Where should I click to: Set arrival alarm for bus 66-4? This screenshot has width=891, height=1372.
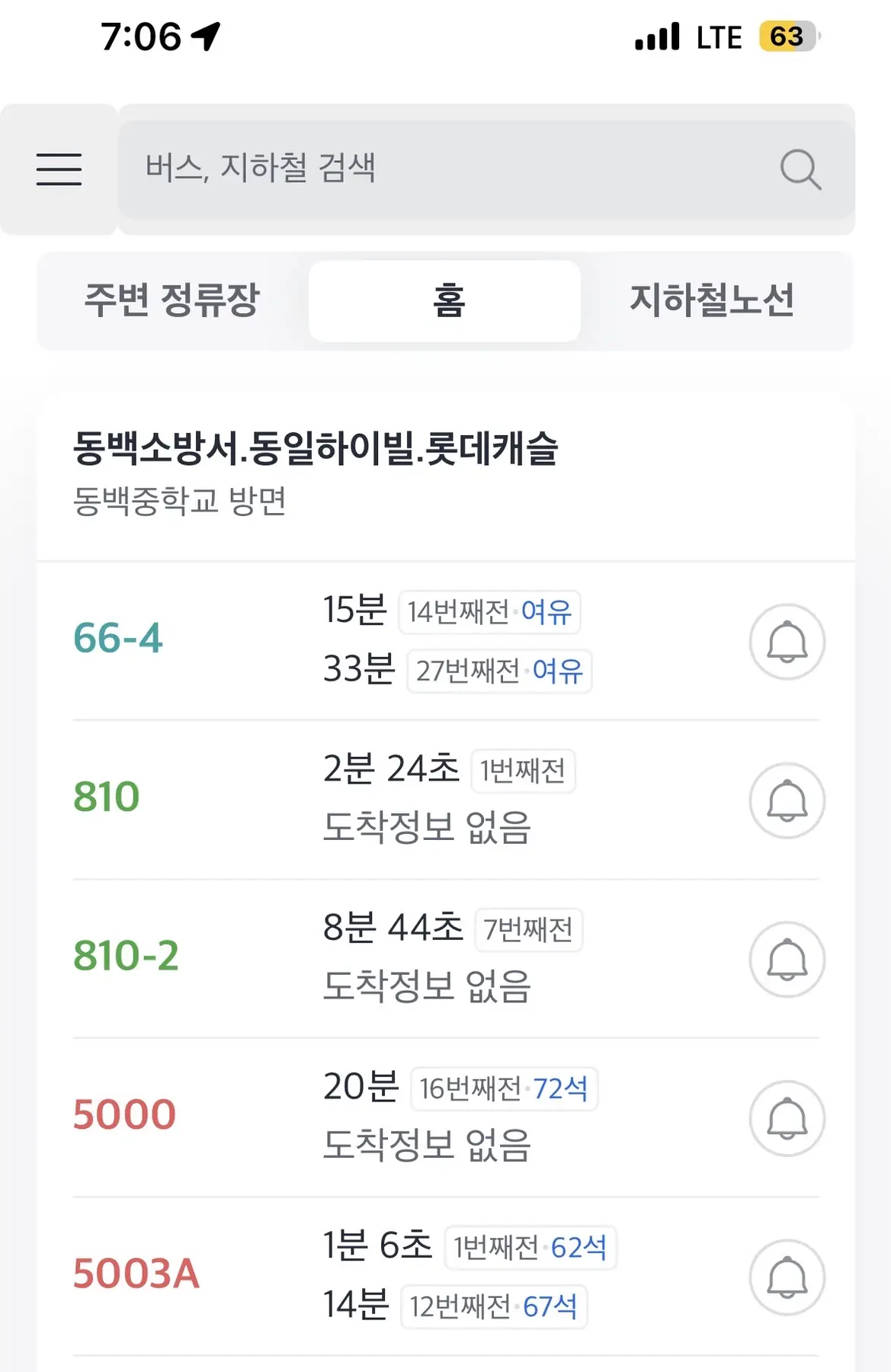click(787, 642)
